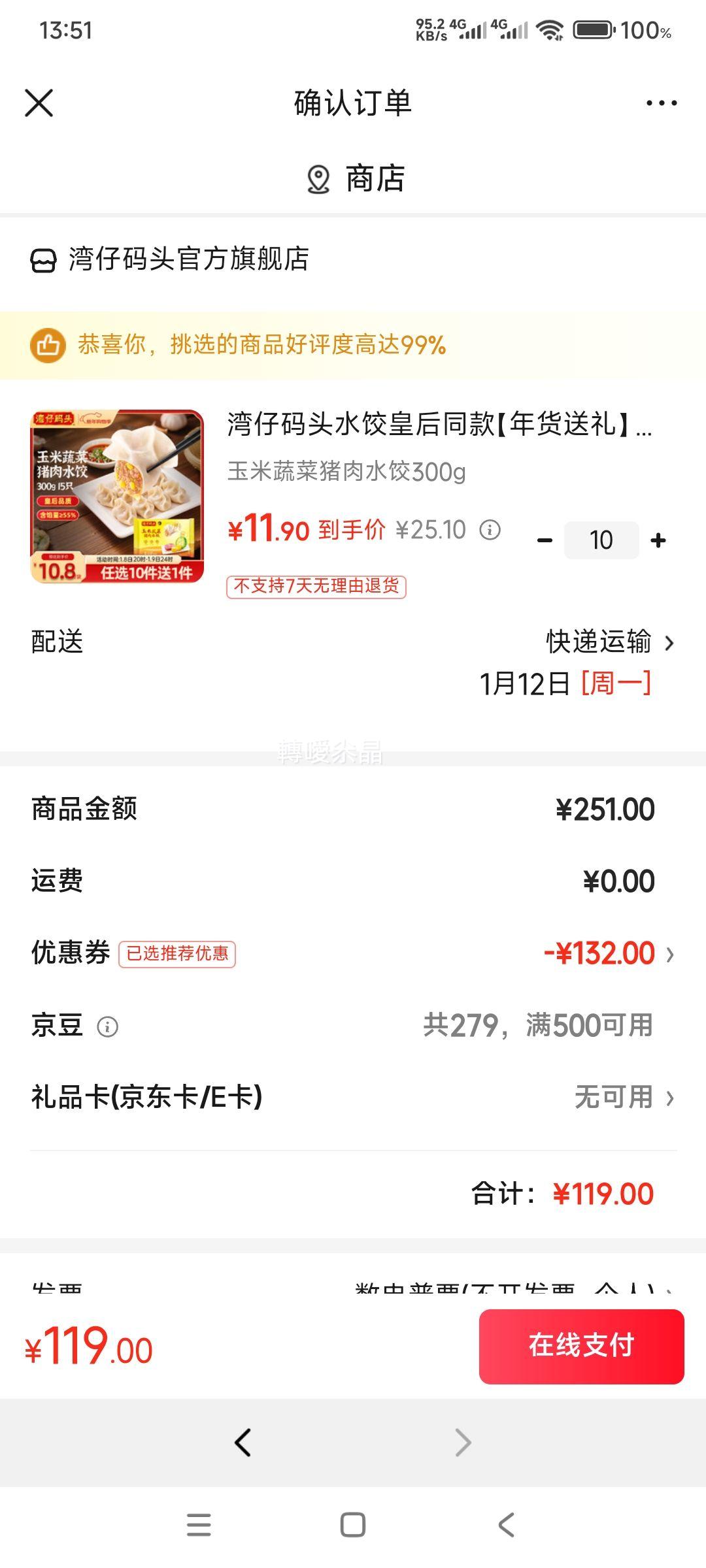
Task: Tap the overflow menu icon at top right
Action: pos(660,103)
